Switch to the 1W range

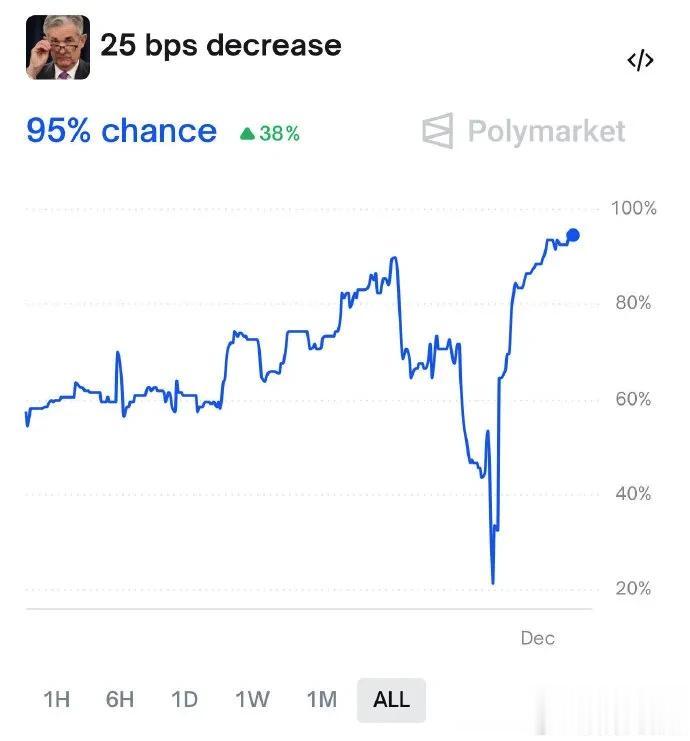coord(252,699)
